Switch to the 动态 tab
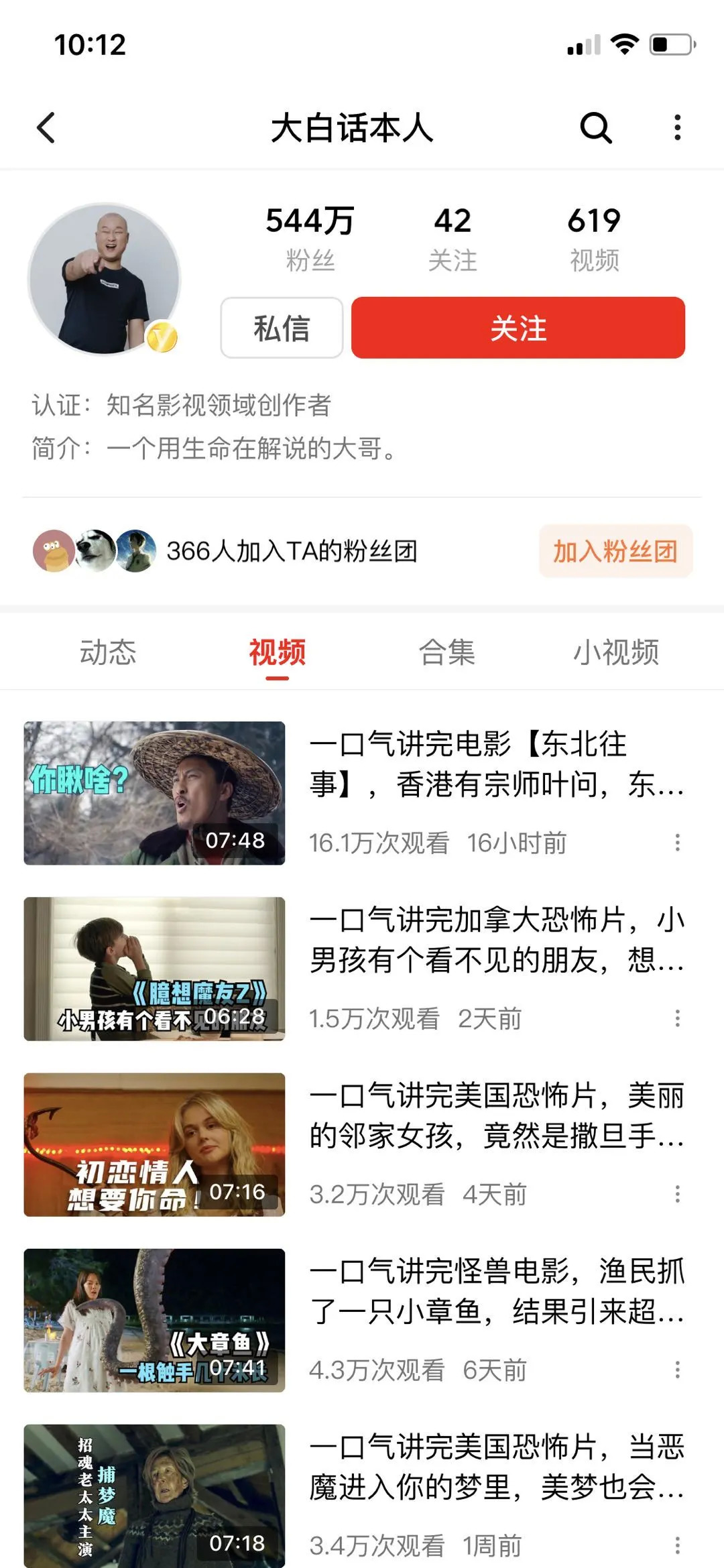 pos(108,652)
